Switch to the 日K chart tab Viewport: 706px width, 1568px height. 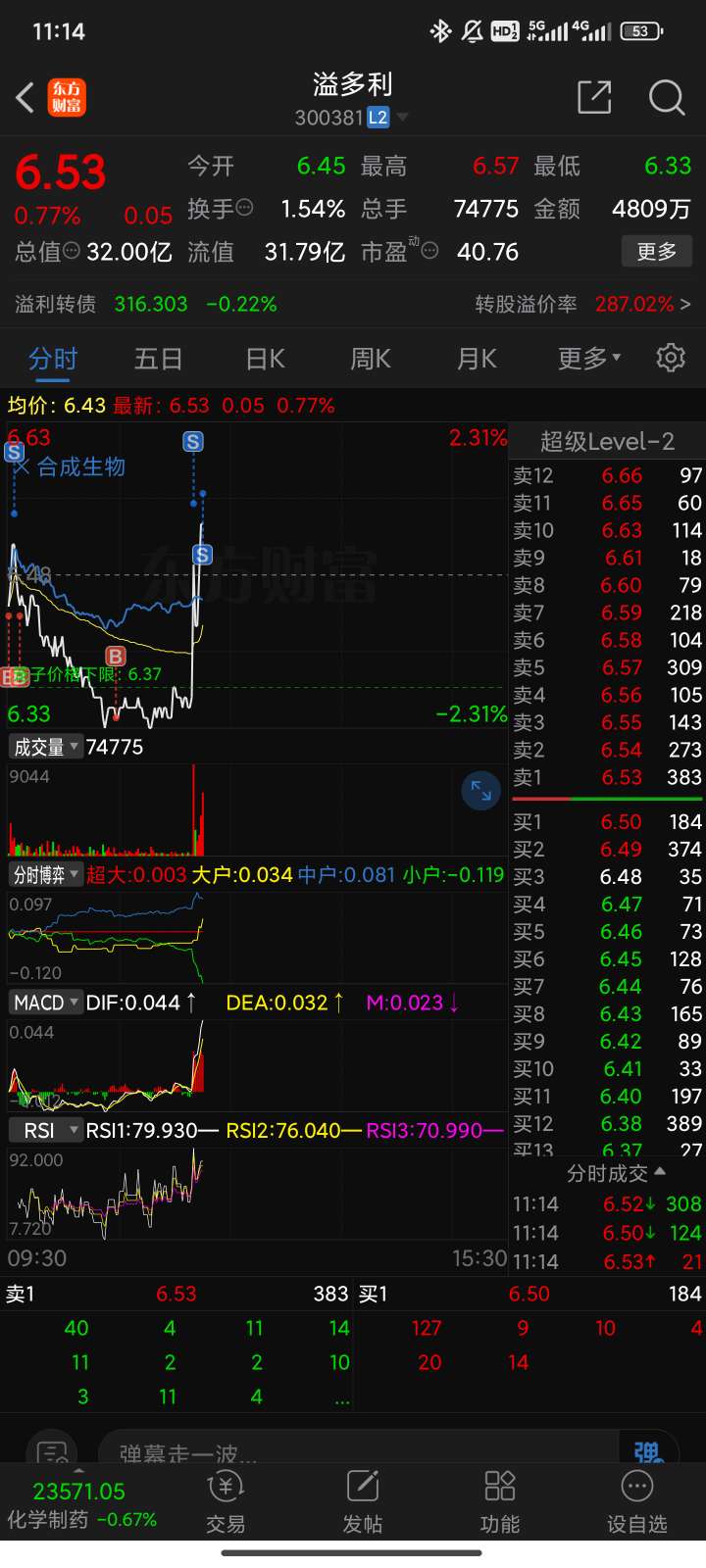265,359
